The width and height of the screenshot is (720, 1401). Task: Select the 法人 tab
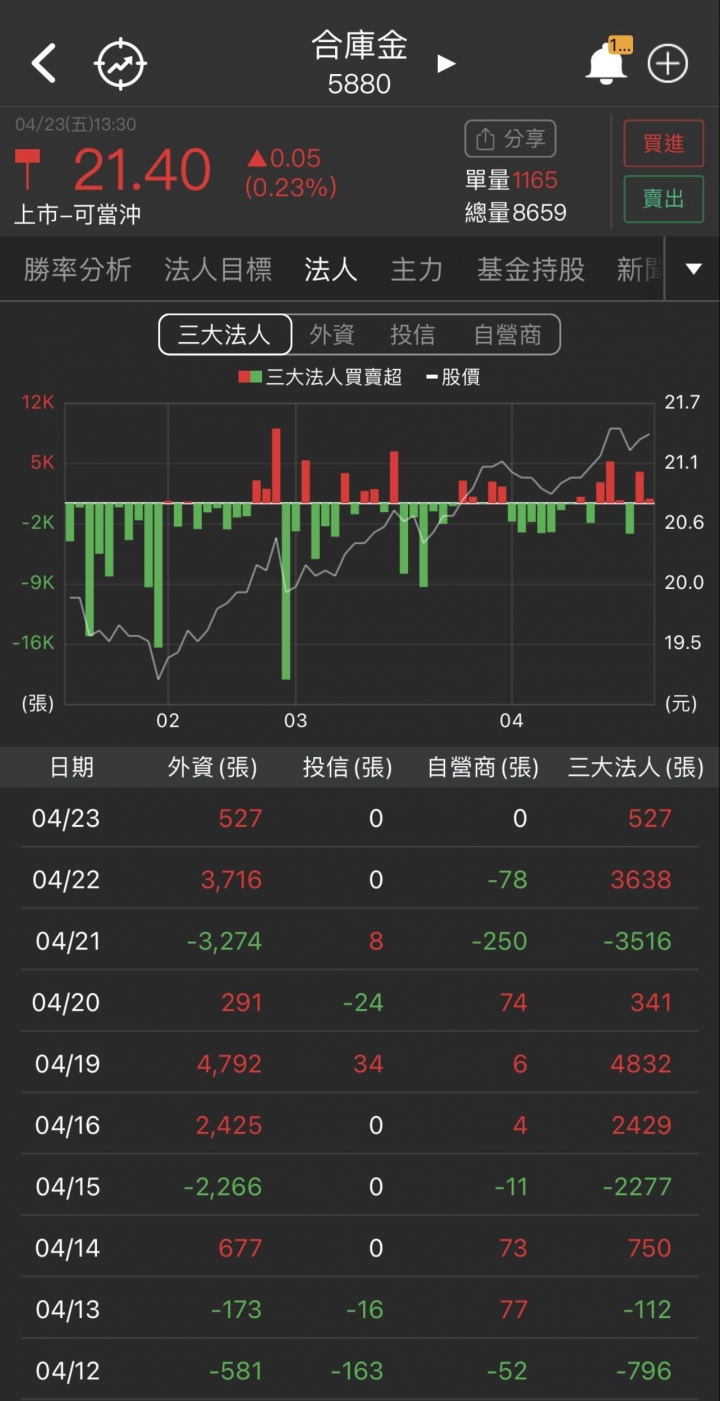coord(330,269)
